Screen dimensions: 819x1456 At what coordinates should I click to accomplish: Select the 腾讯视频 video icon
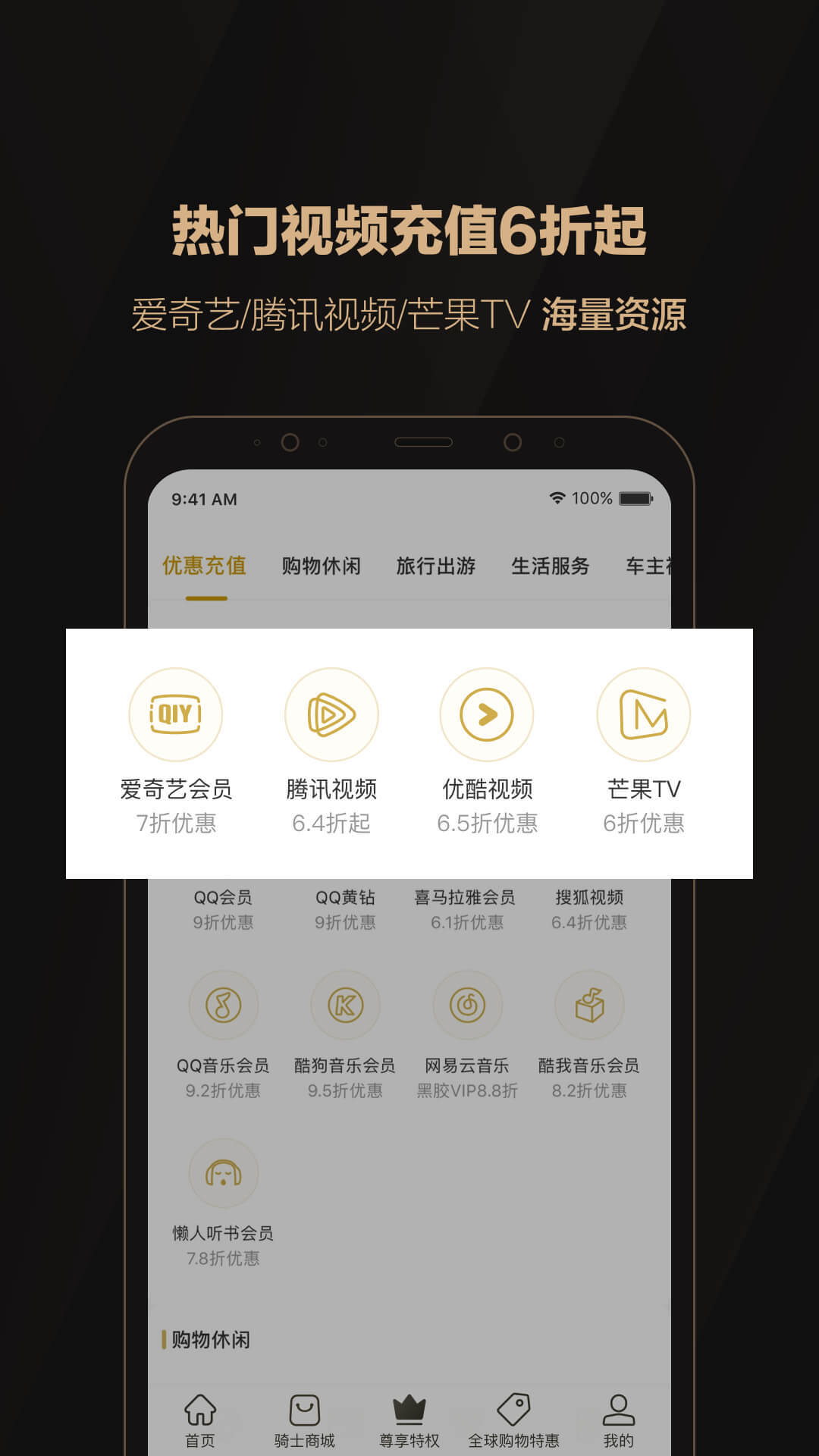[x=332, y=714]
